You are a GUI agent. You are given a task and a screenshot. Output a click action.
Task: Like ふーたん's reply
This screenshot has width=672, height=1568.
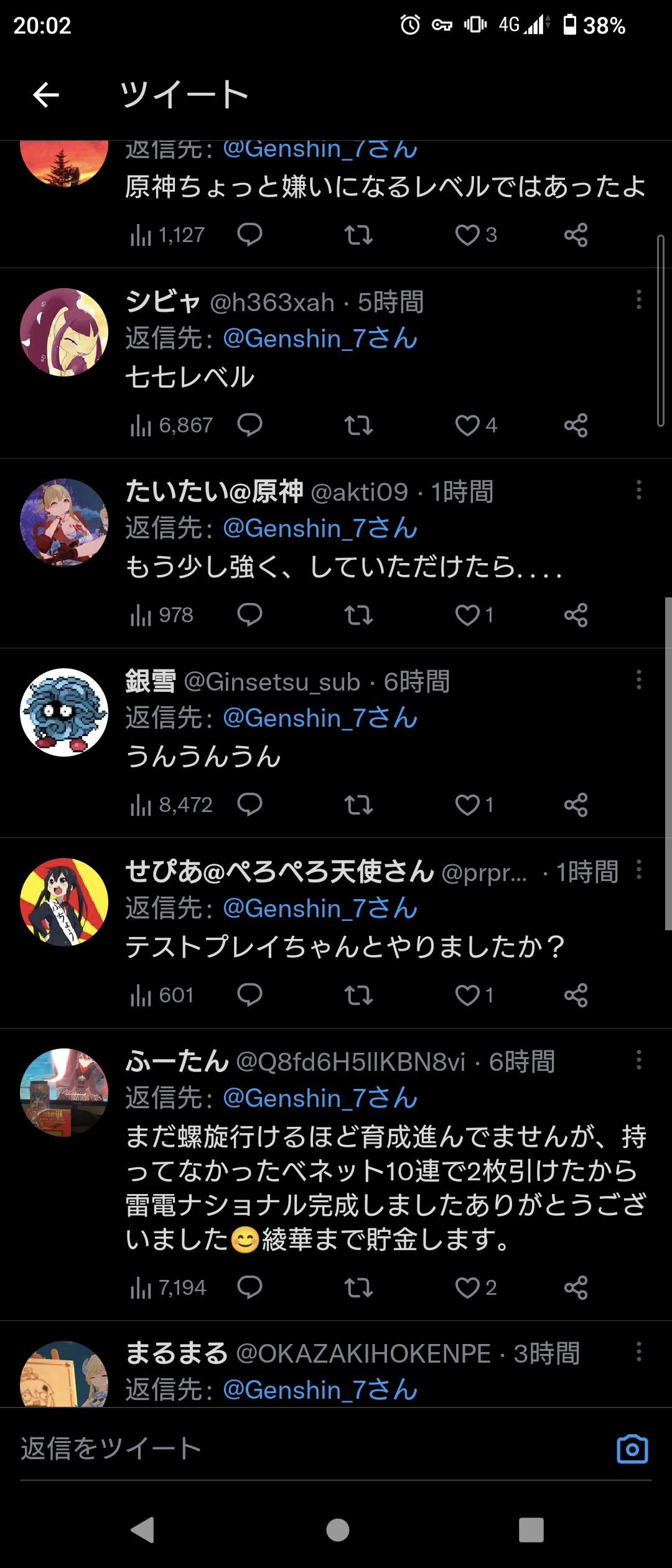(467, 1288)
